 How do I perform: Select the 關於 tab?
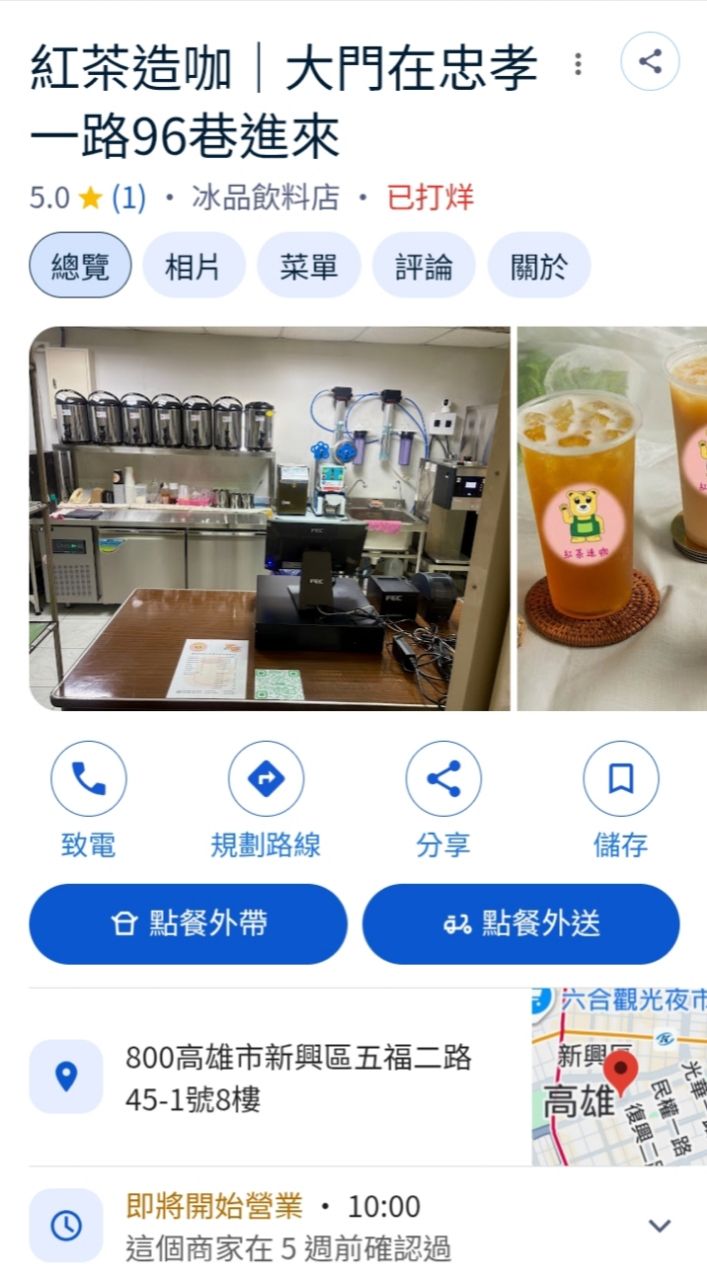538,266
